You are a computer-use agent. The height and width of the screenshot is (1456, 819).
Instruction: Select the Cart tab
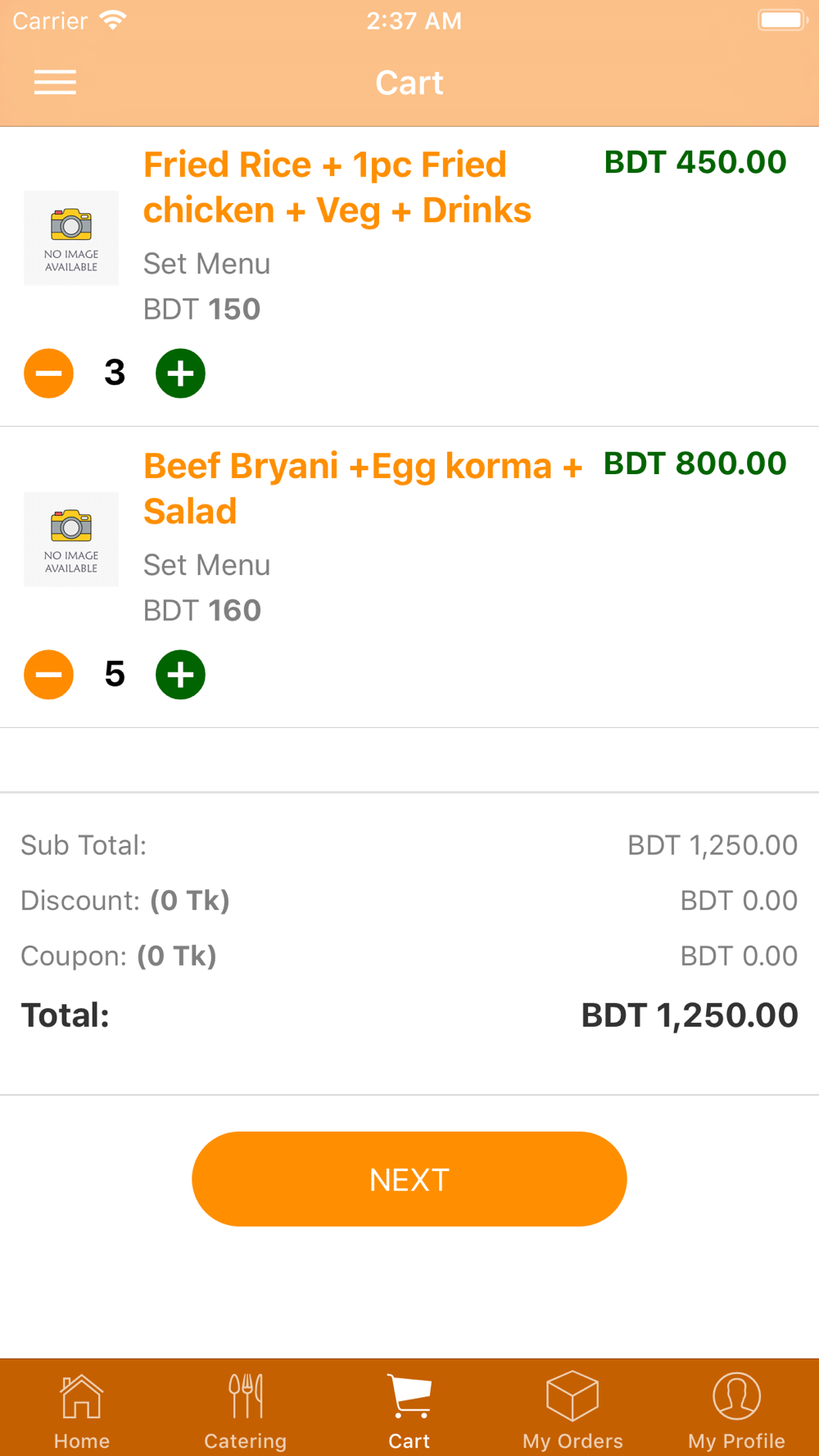pos(409,1410)
